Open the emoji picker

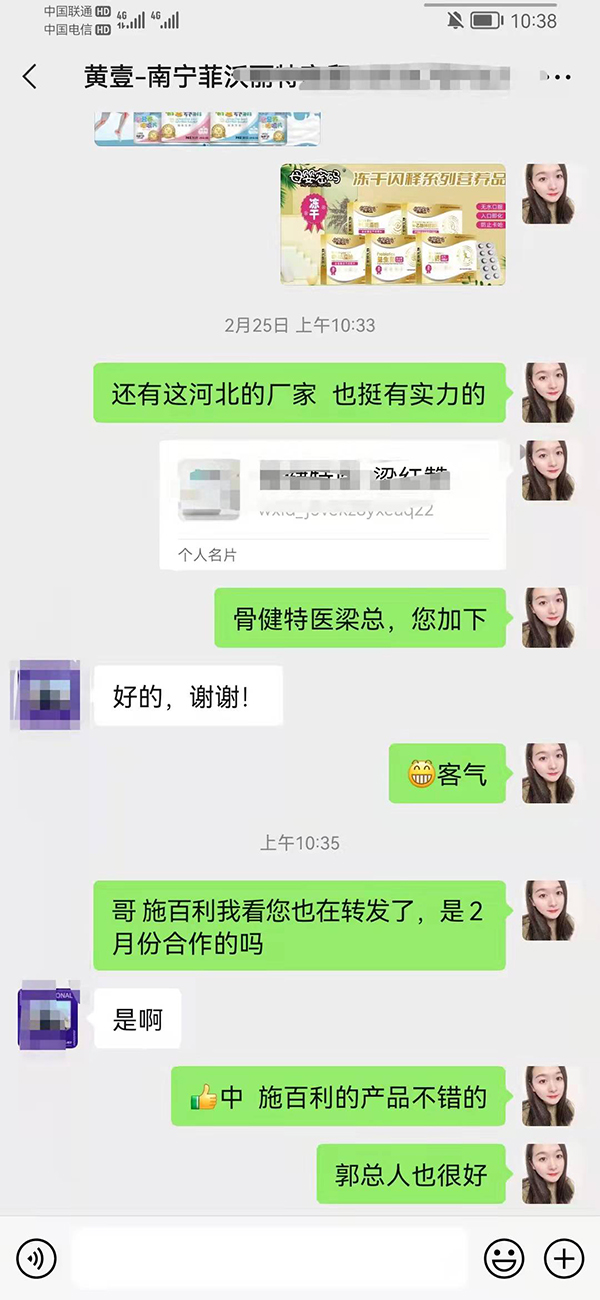point(504,1258)
